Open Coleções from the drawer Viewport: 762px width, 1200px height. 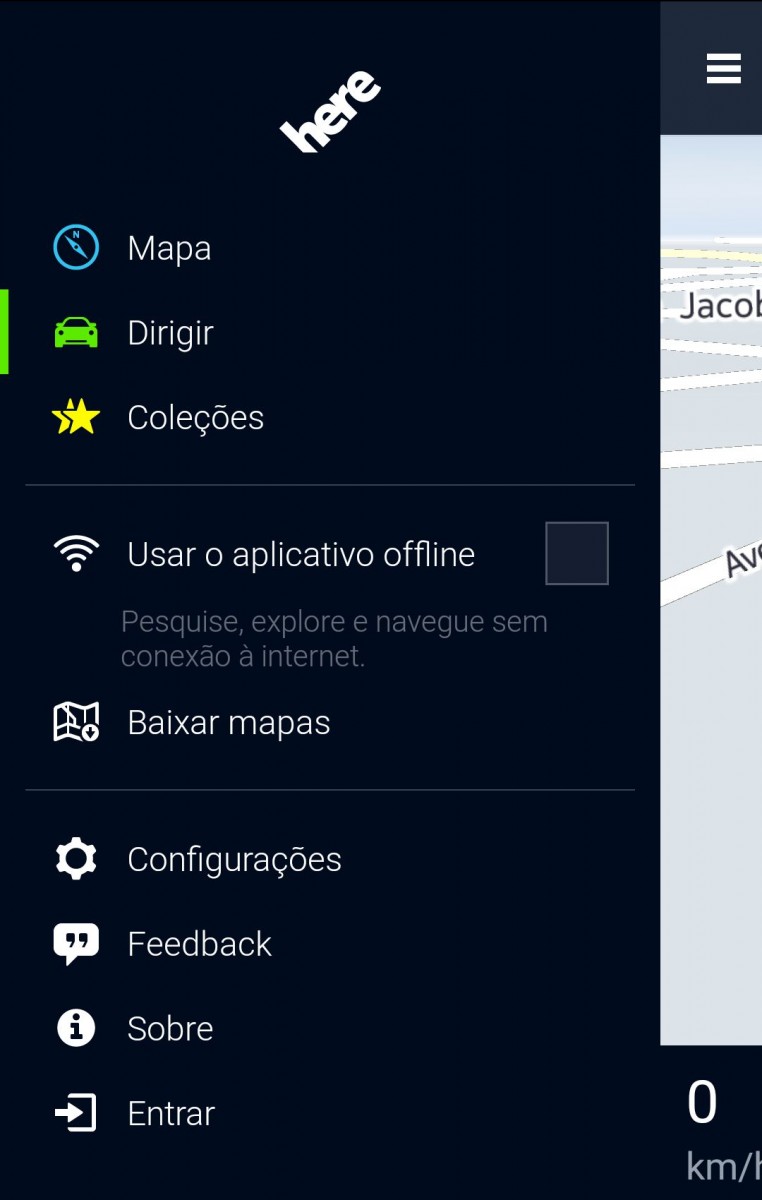coord(195,418)
